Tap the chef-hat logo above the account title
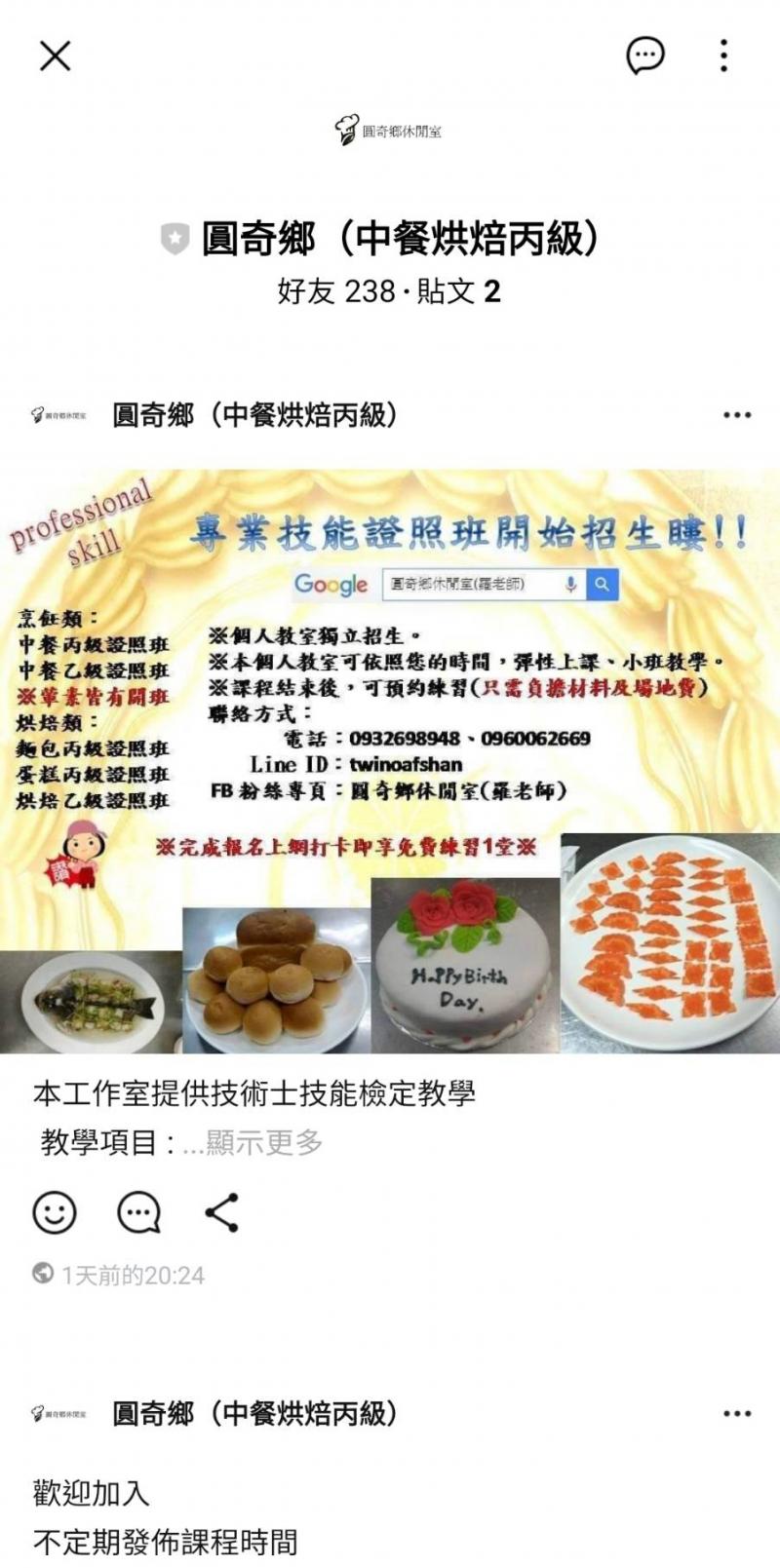Screen dimensions: 780x1568 (x=346, y=130)
